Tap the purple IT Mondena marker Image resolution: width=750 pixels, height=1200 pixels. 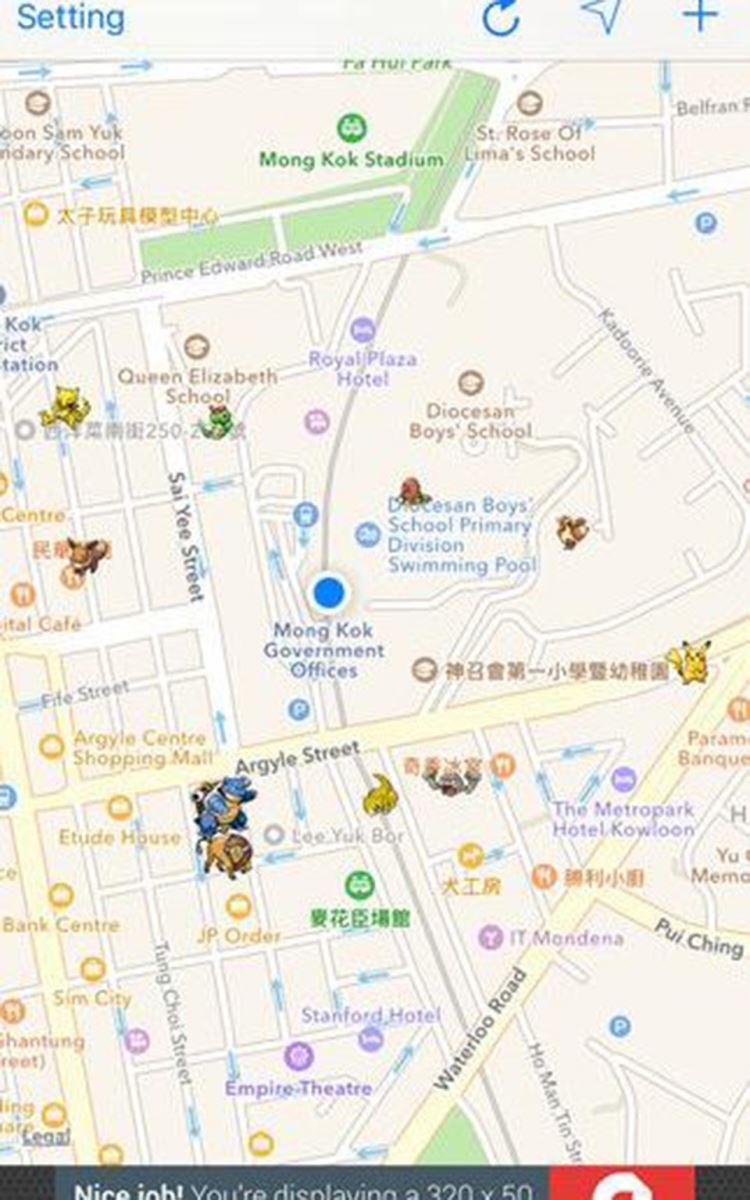click(490, 937)
